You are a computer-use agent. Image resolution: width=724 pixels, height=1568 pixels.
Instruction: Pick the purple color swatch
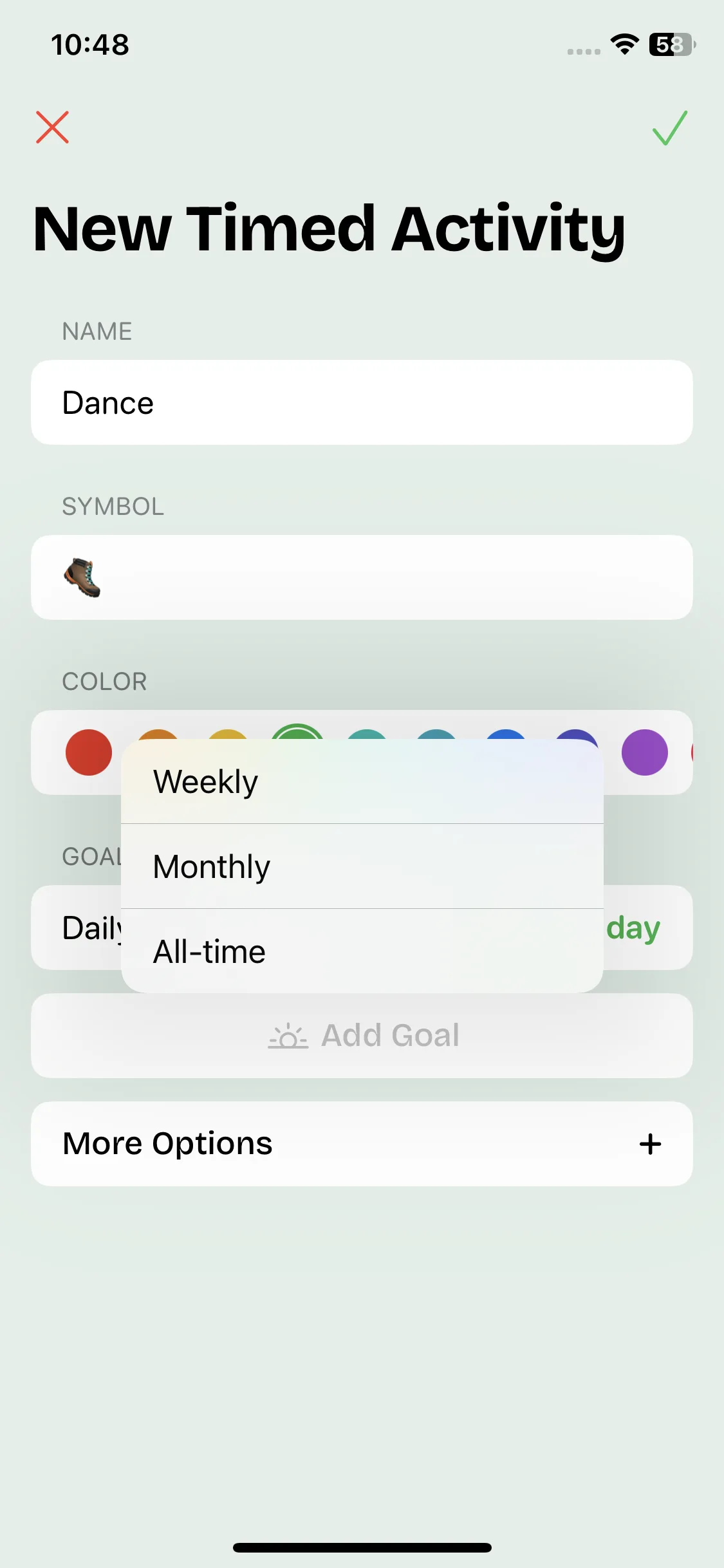(644, 752)
